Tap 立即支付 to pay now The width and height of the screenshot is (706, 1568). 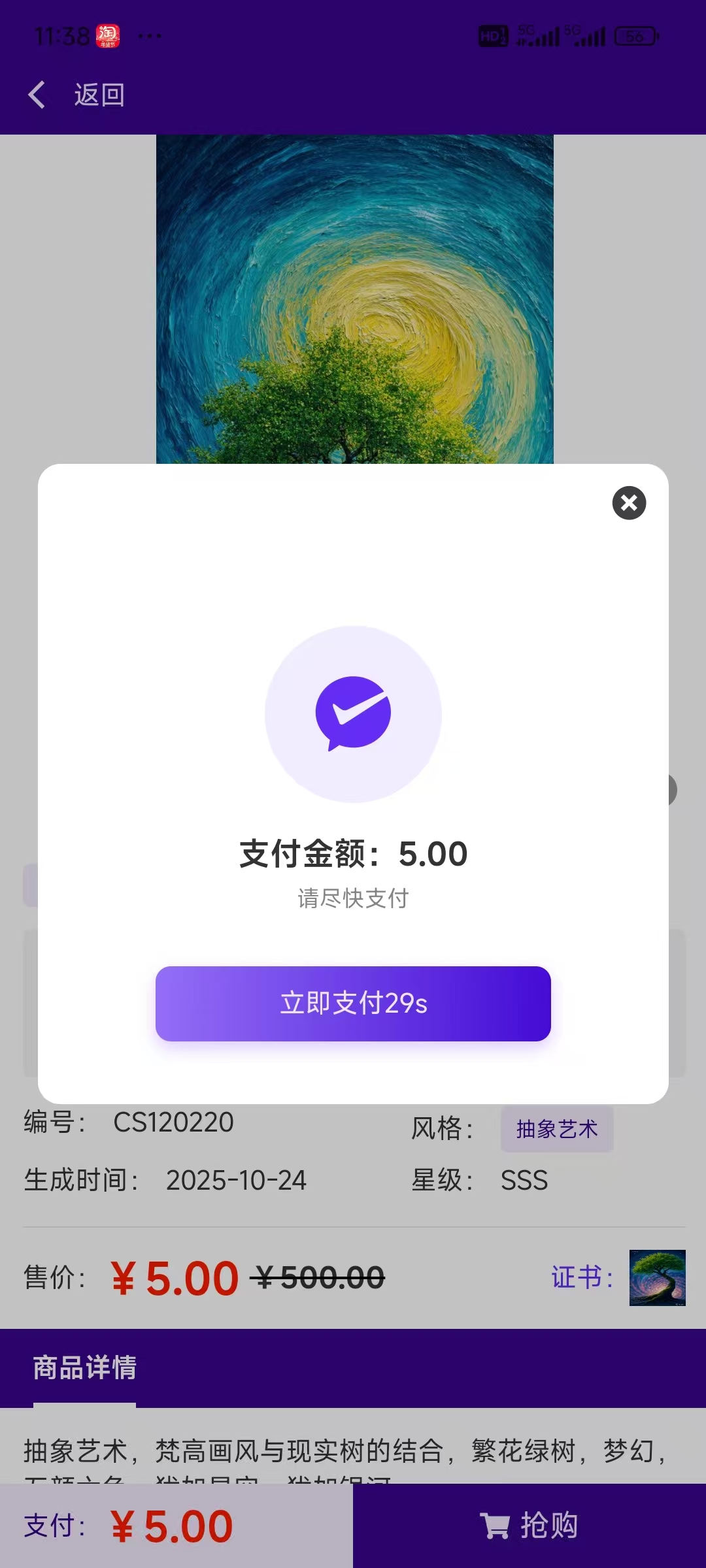pyautogui.click(x=353, y=1004)
